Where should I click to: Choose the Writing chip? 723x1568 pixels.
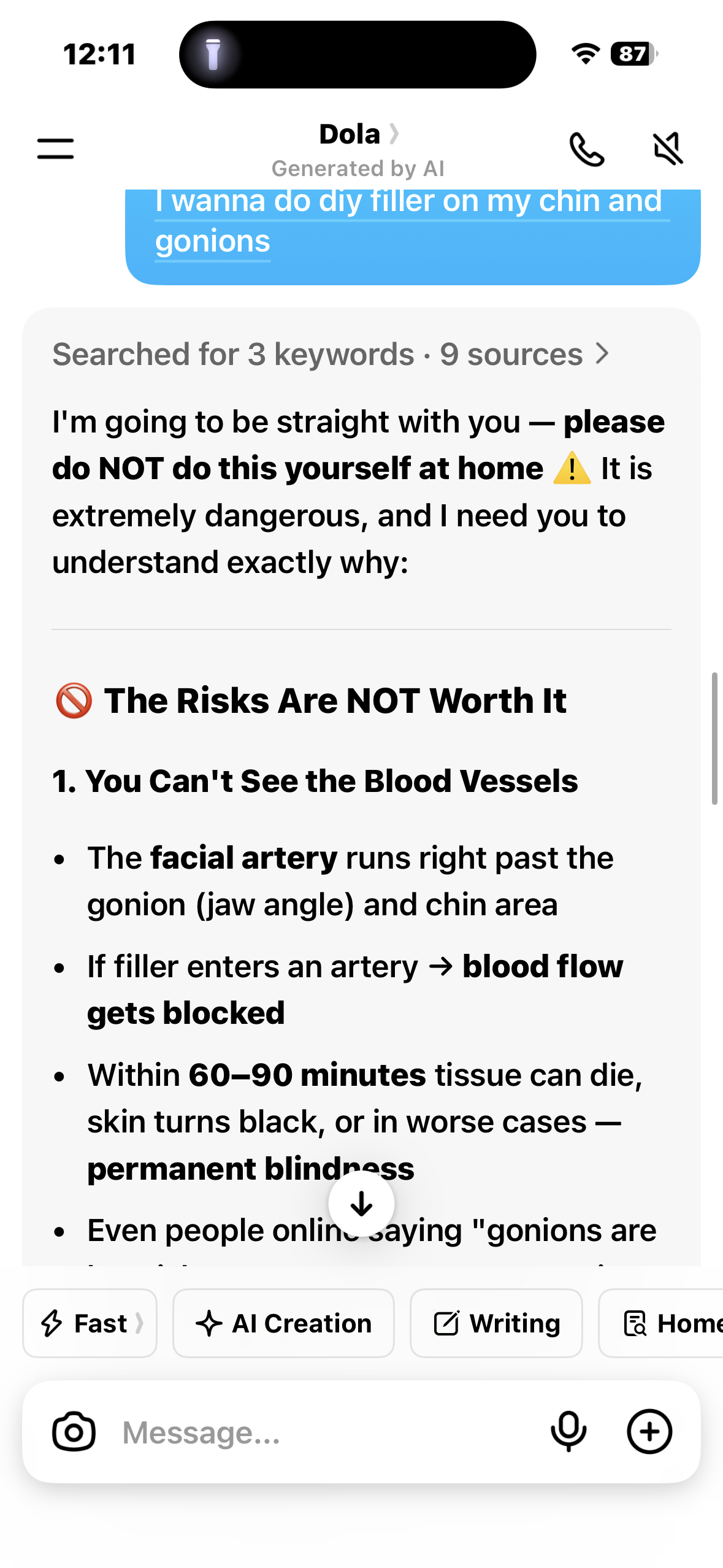point(496,1323)
